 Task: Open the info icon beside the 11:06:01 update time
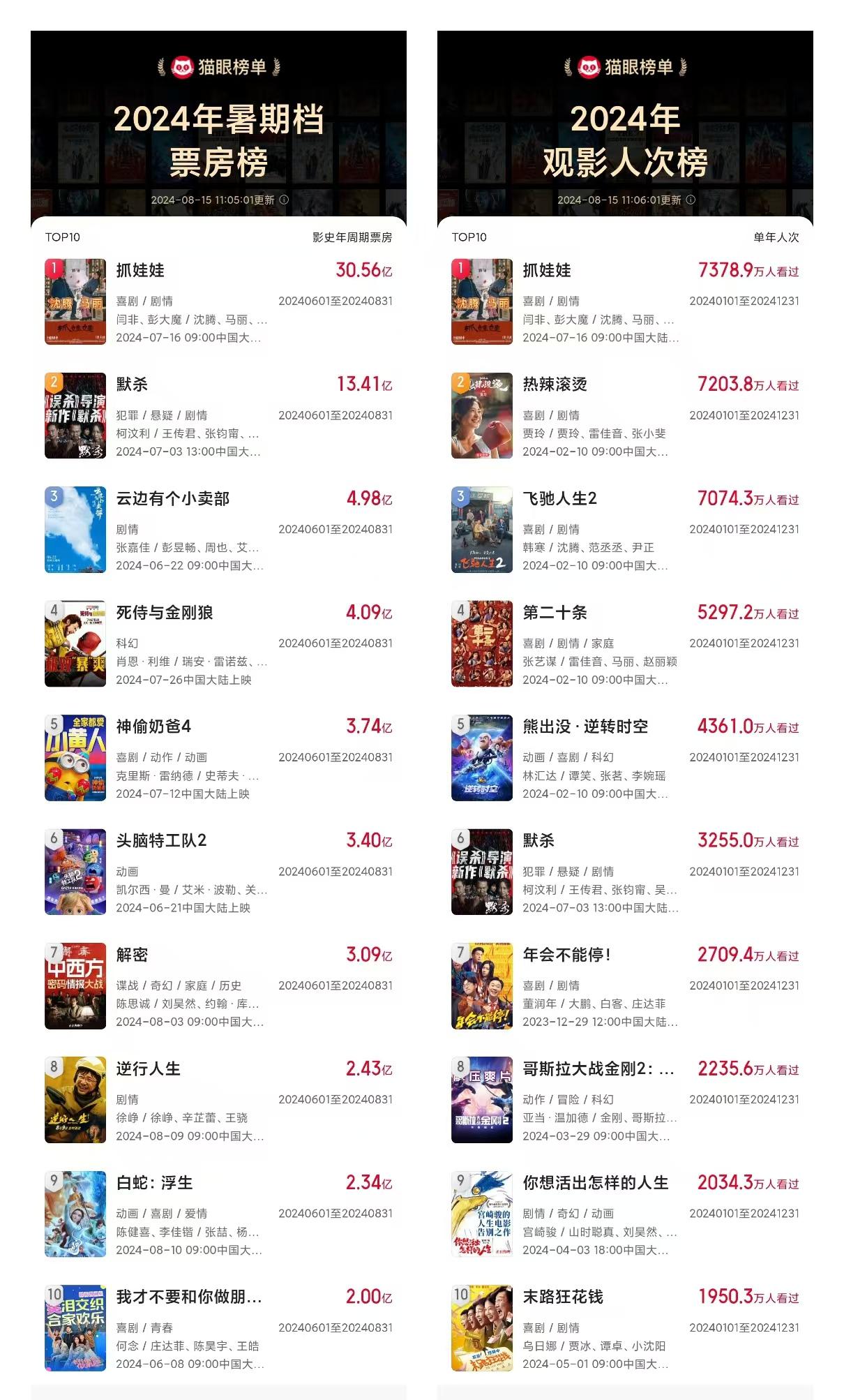(689, 198)
